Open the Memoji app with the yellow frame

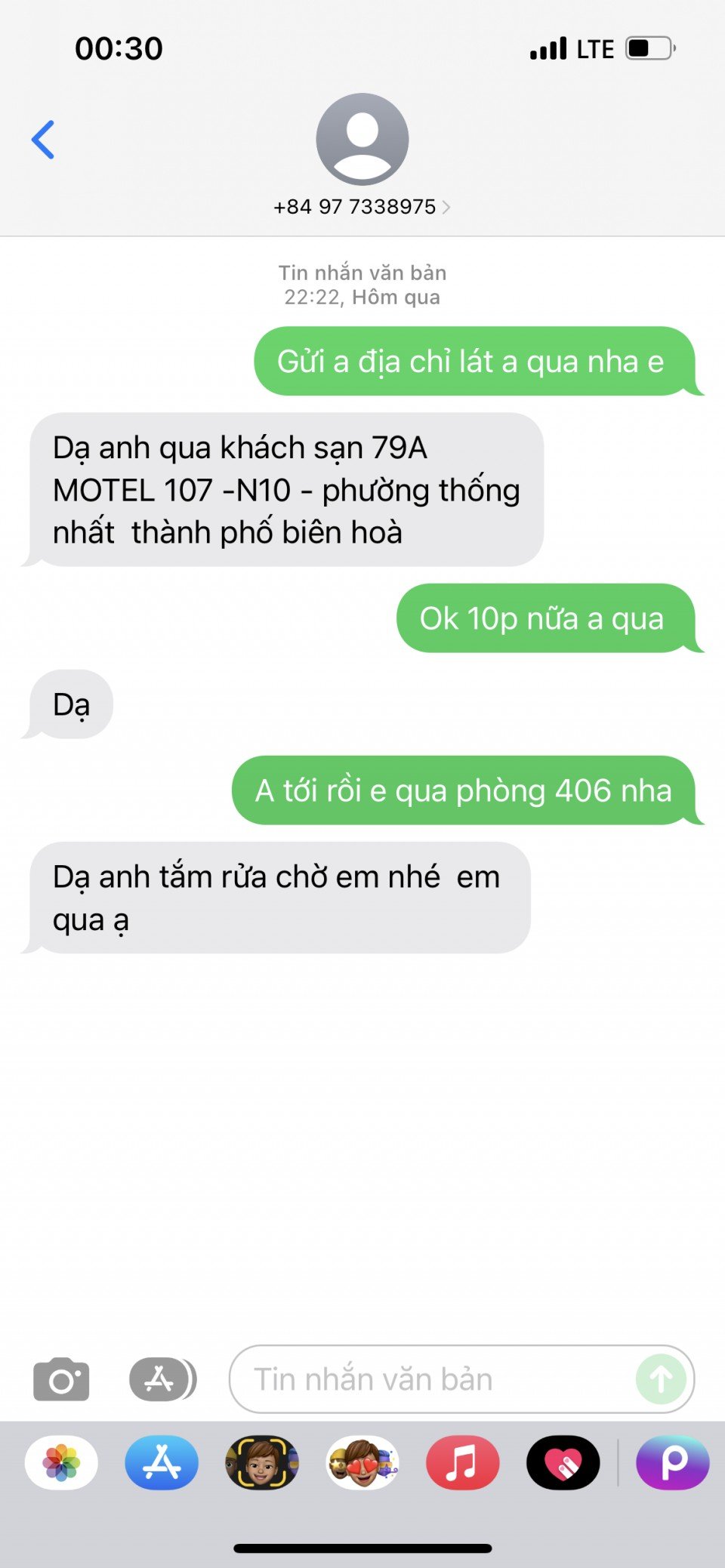tap(262, 1462)
